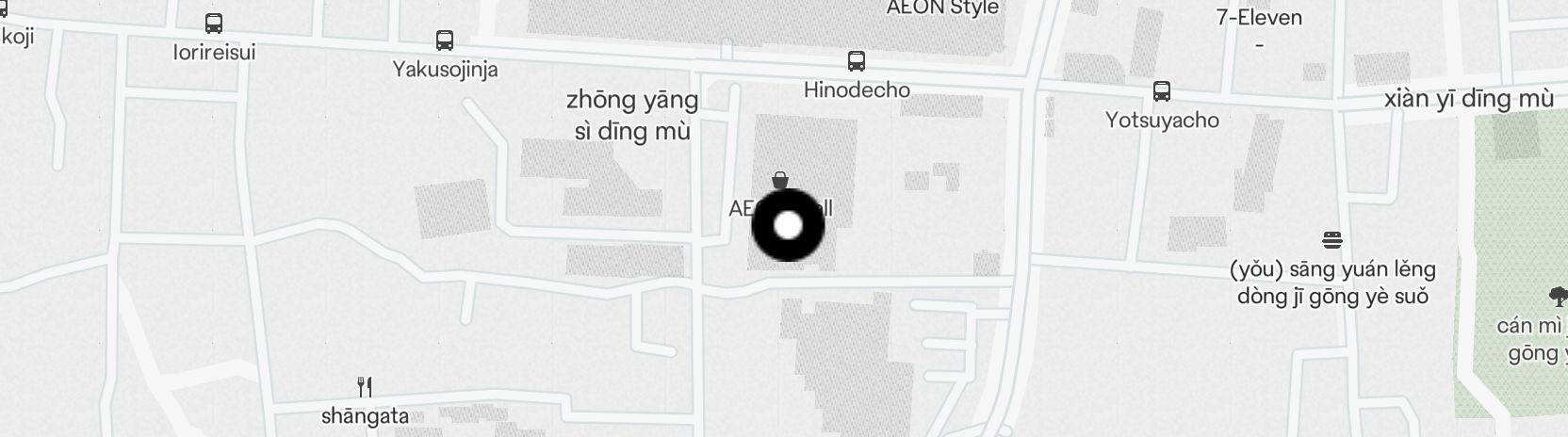
Task: Select the Yotsuyacho bus stop marker
Action: coord(1162,91)
